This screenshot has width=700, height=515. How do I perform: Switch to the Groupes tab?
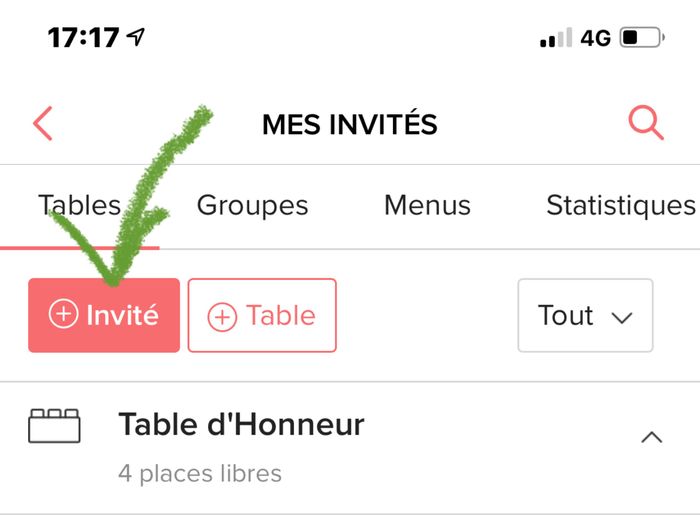252,206
